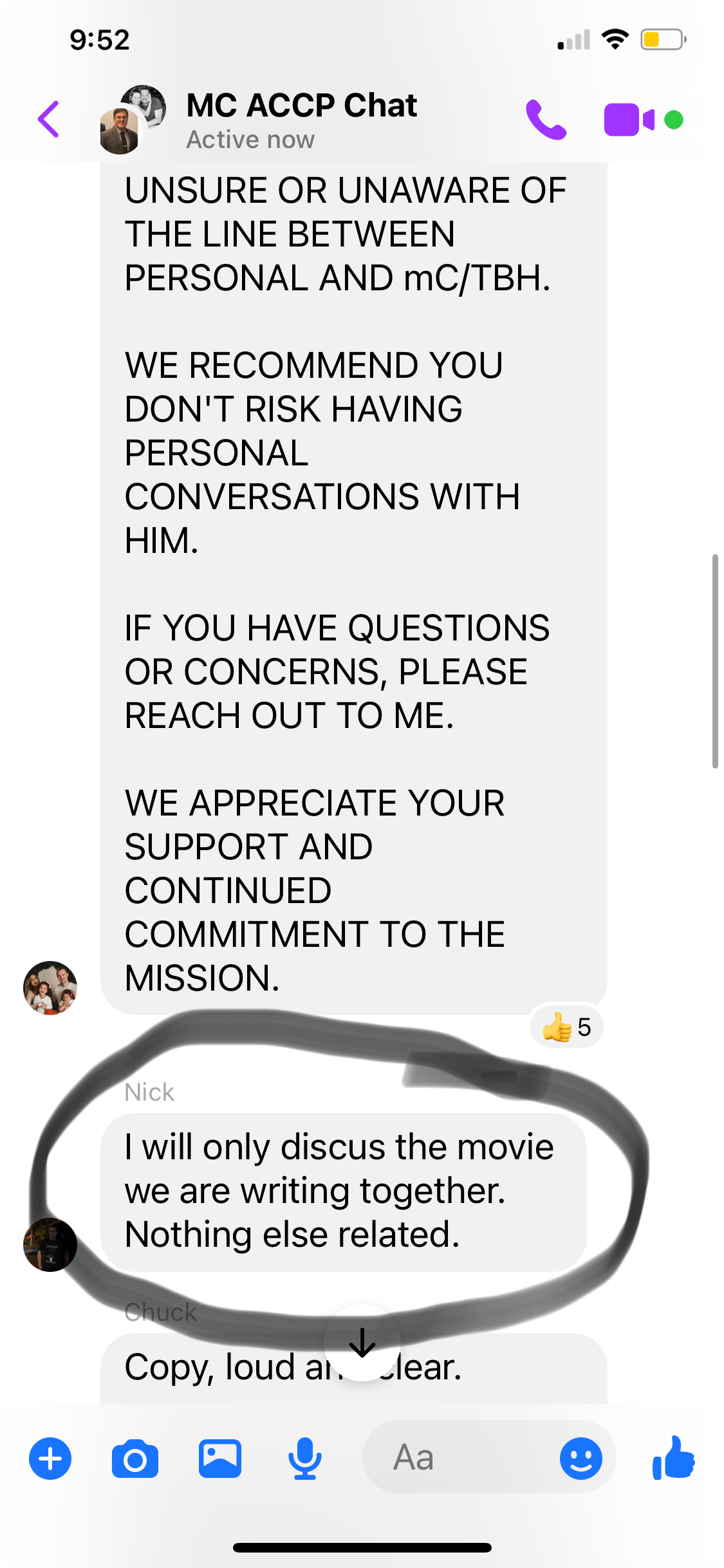Image resolution: width=724 pixels, height=1568 pixels.
Task: Start a video call with the group
Action: [629, 120]
